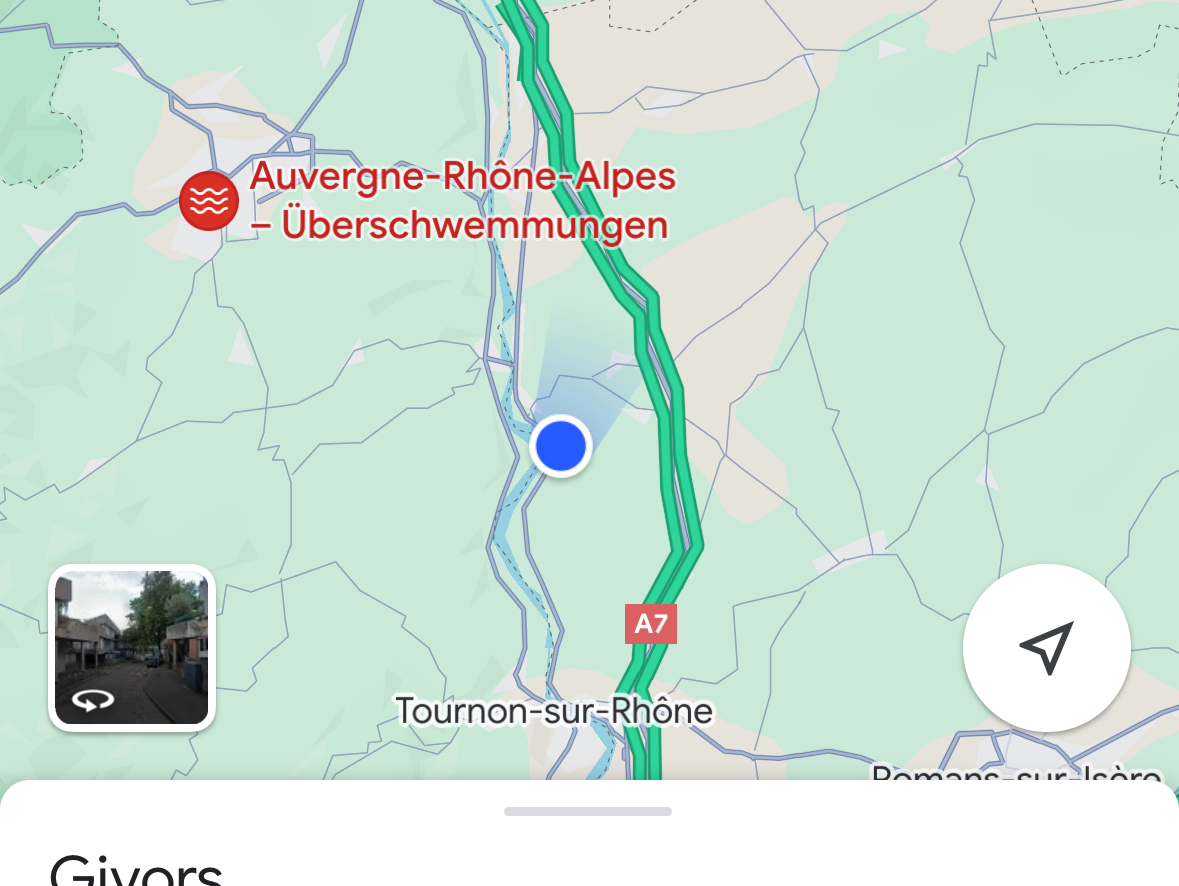This screenshot has height=886, width=1179.
Task: Recenter map with the location arrow button
Action: click(x=1046, y=647)
